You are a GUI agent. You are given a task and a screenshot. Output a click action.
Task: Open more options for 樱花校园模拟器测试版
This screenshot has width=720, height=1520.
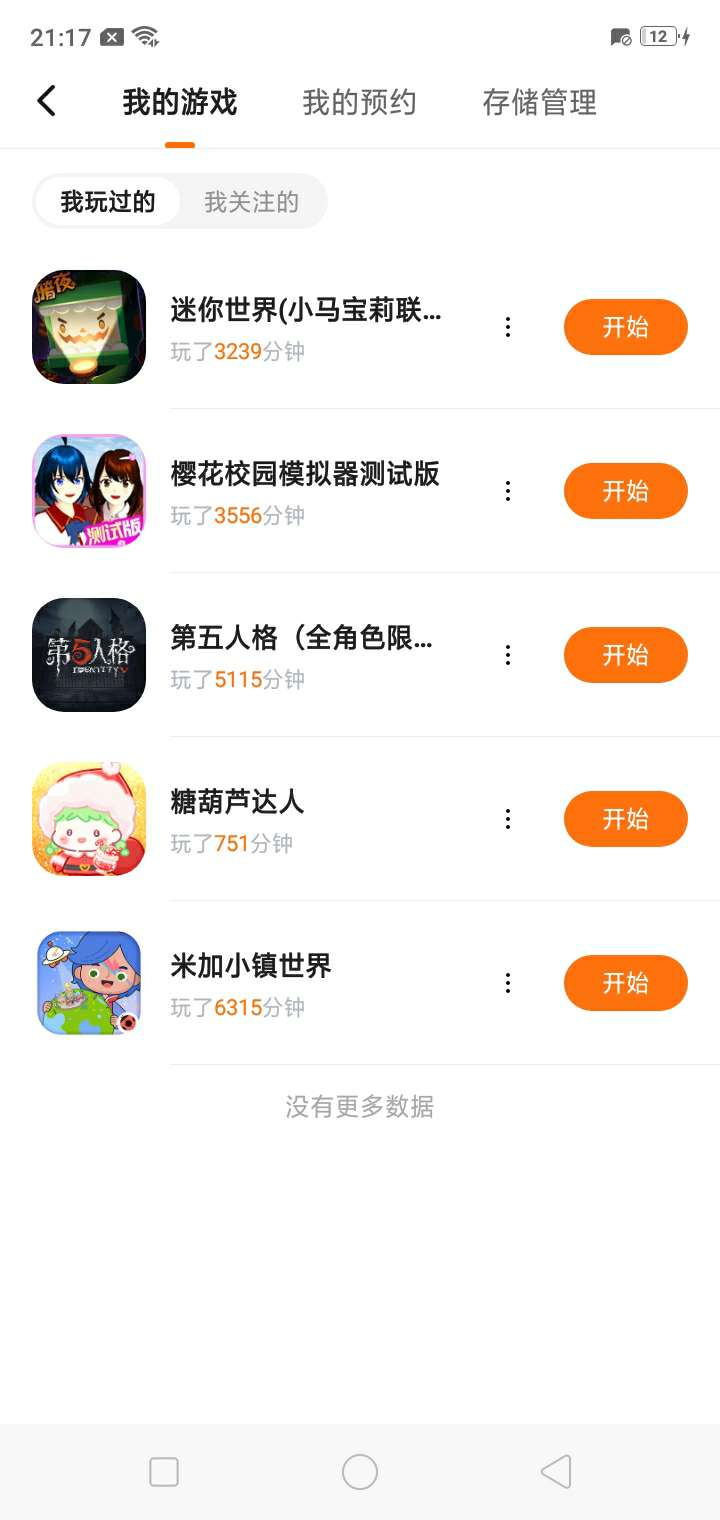coord(508,491)
